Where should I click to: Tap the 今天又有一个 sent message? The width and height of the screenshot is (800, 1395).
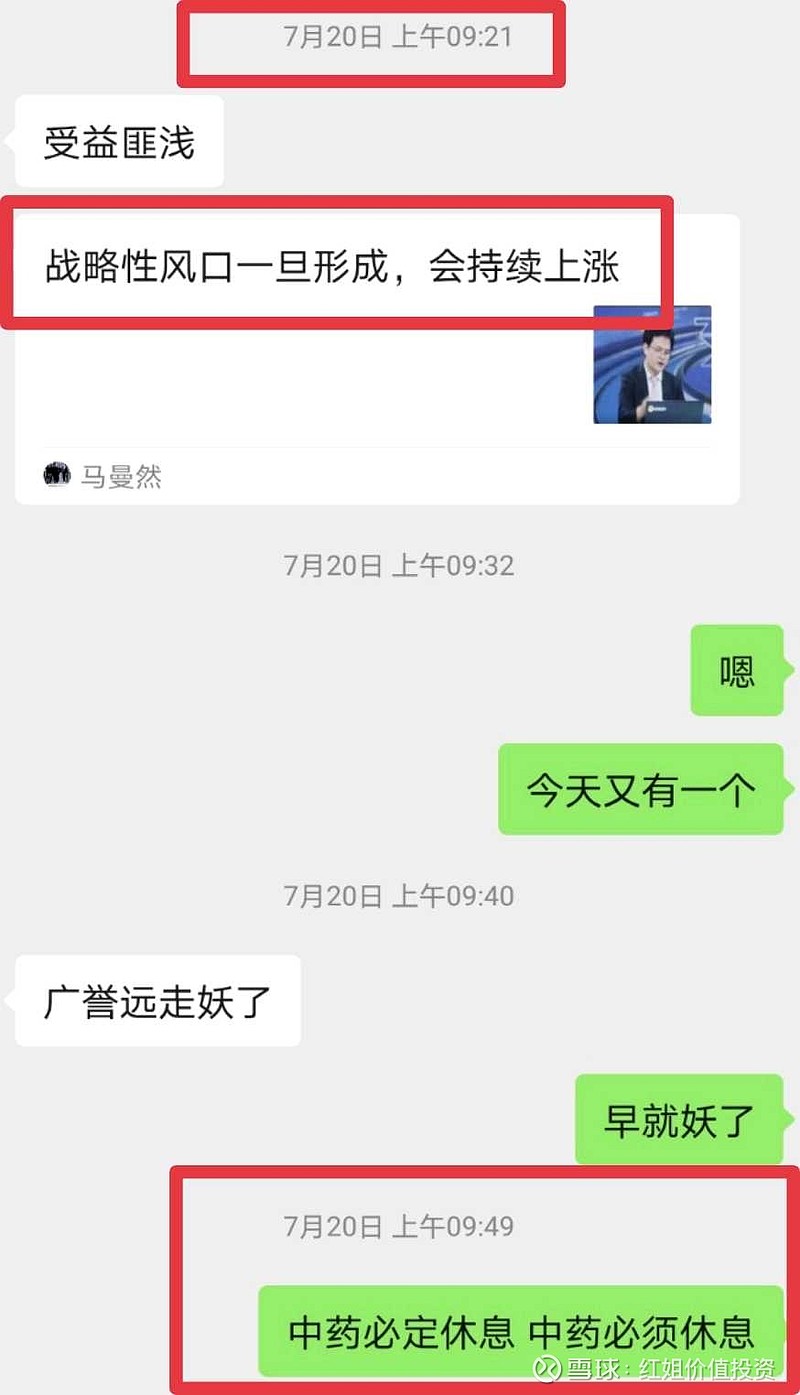(x=640, y=788)
